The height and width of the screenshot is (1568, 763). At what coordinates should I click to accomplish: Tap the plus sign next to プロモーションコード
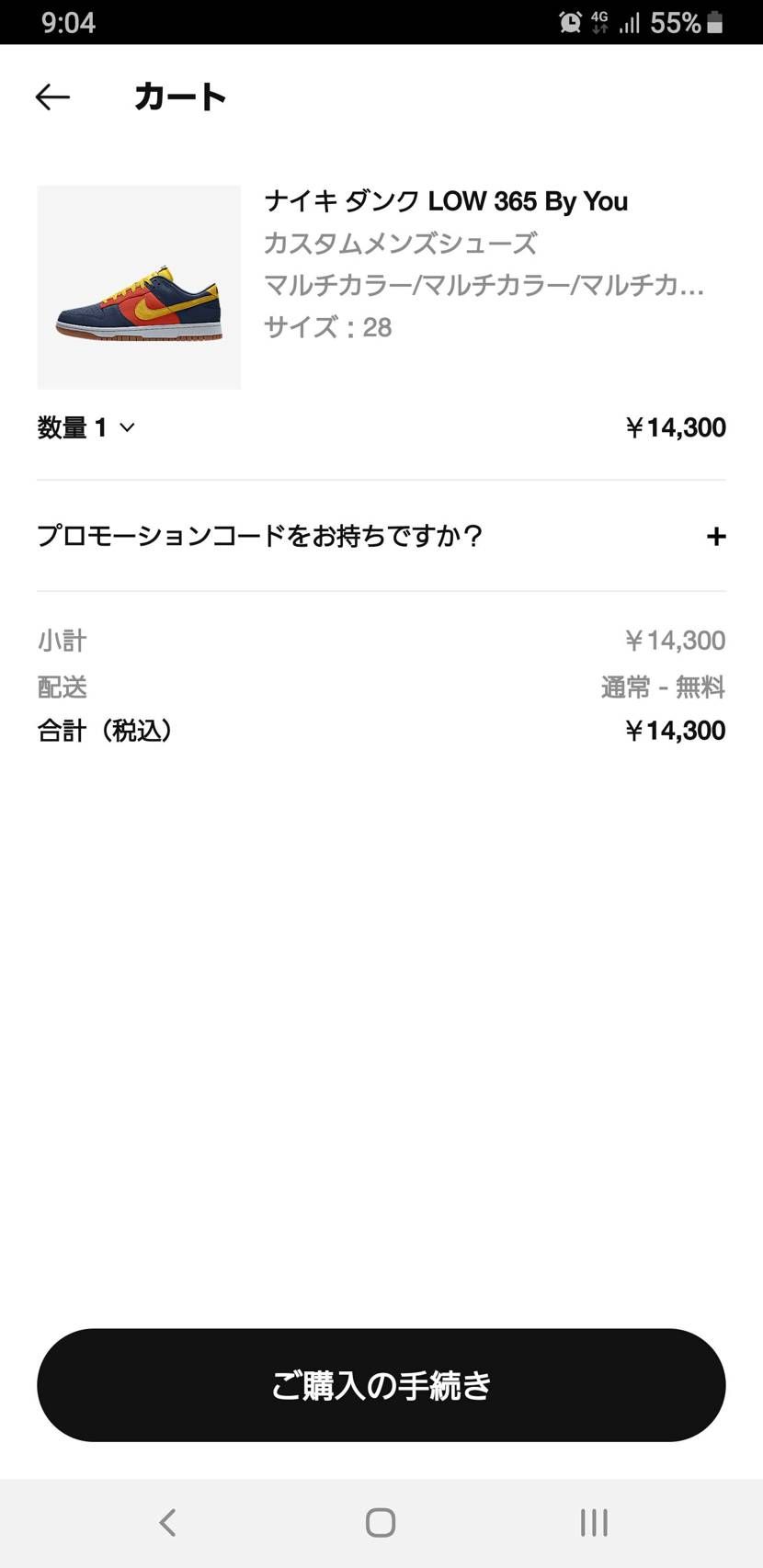715,536
